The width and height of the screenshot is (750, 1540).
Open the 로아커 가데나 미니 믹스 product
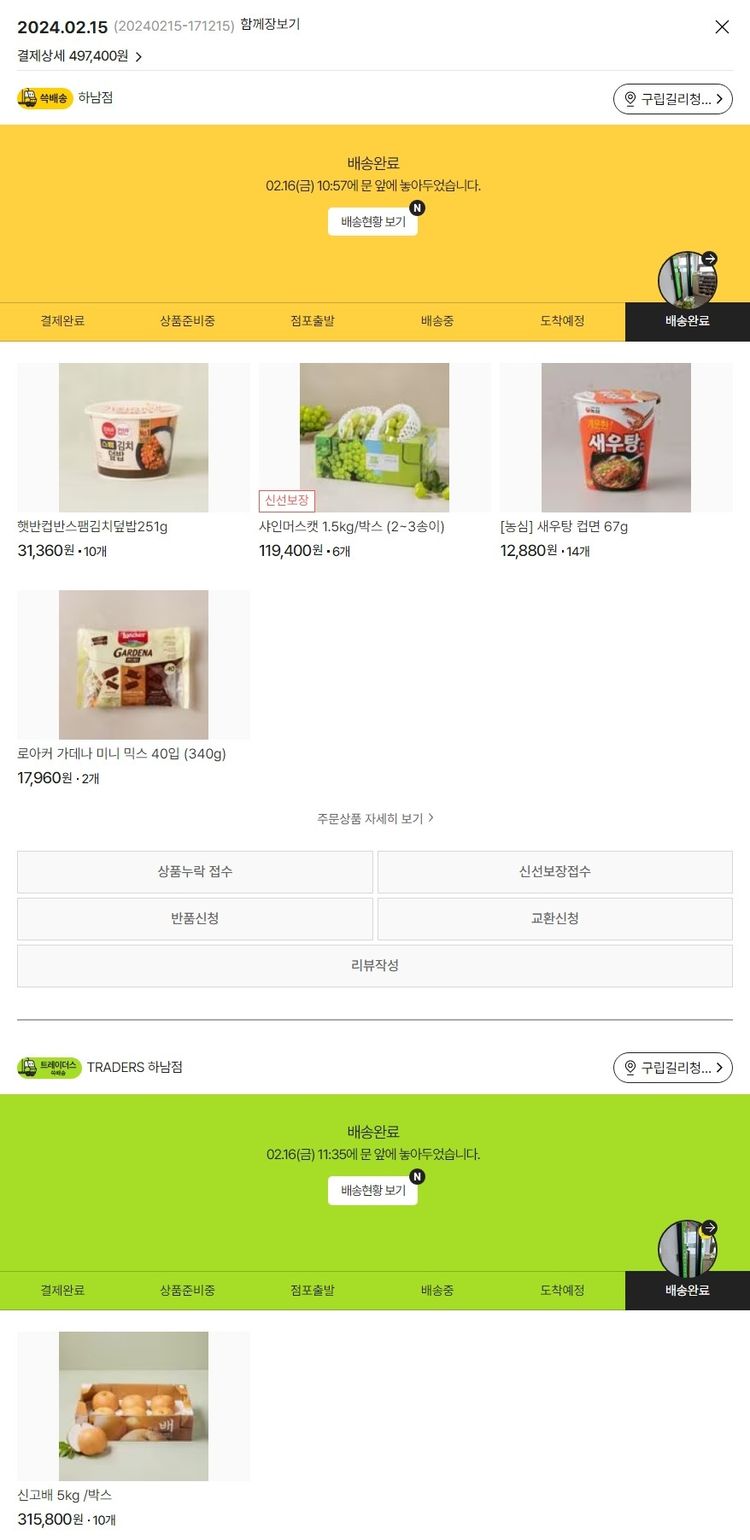[133, 665]
